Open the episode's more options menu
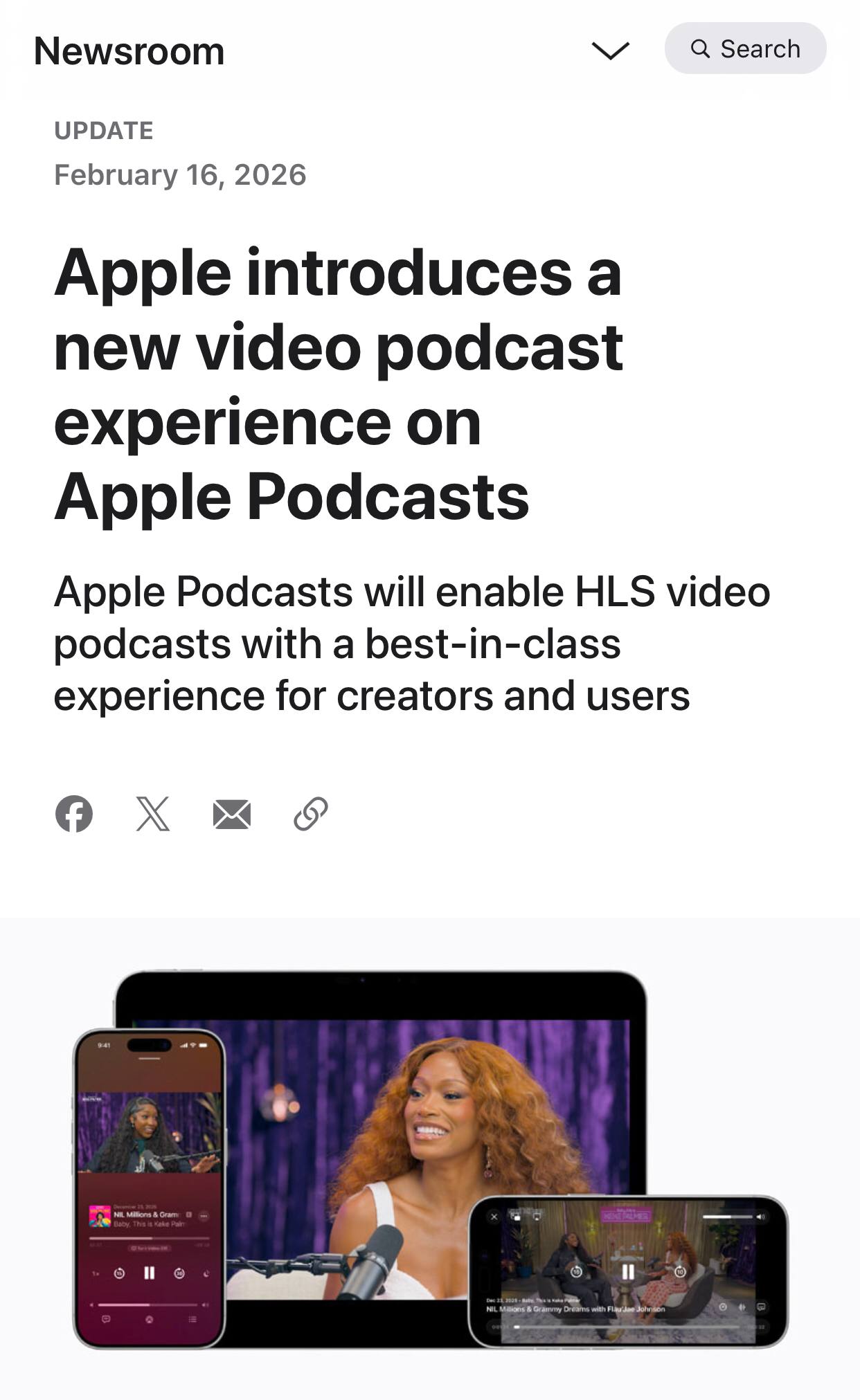Screen dimensions: 860x1400 pos(204,1216)
